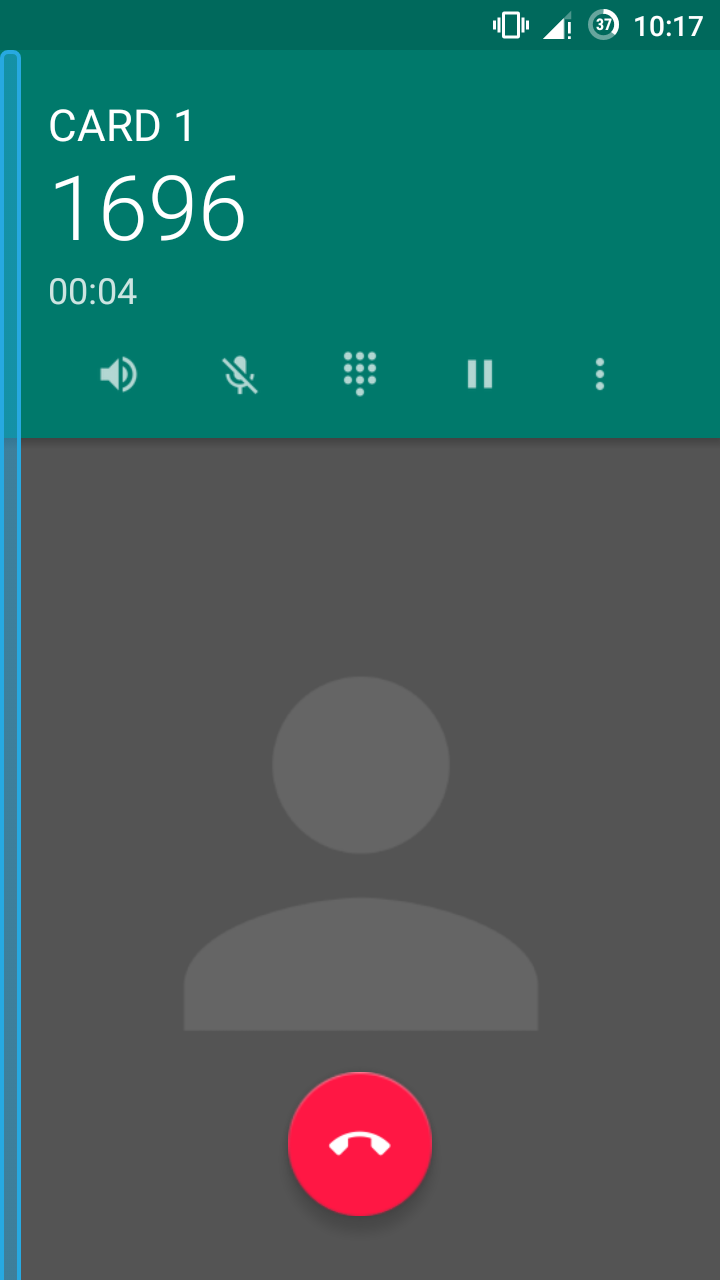
Task: Open the dialpad keypad
Action: pyautogui.click(x=360, y=374)
